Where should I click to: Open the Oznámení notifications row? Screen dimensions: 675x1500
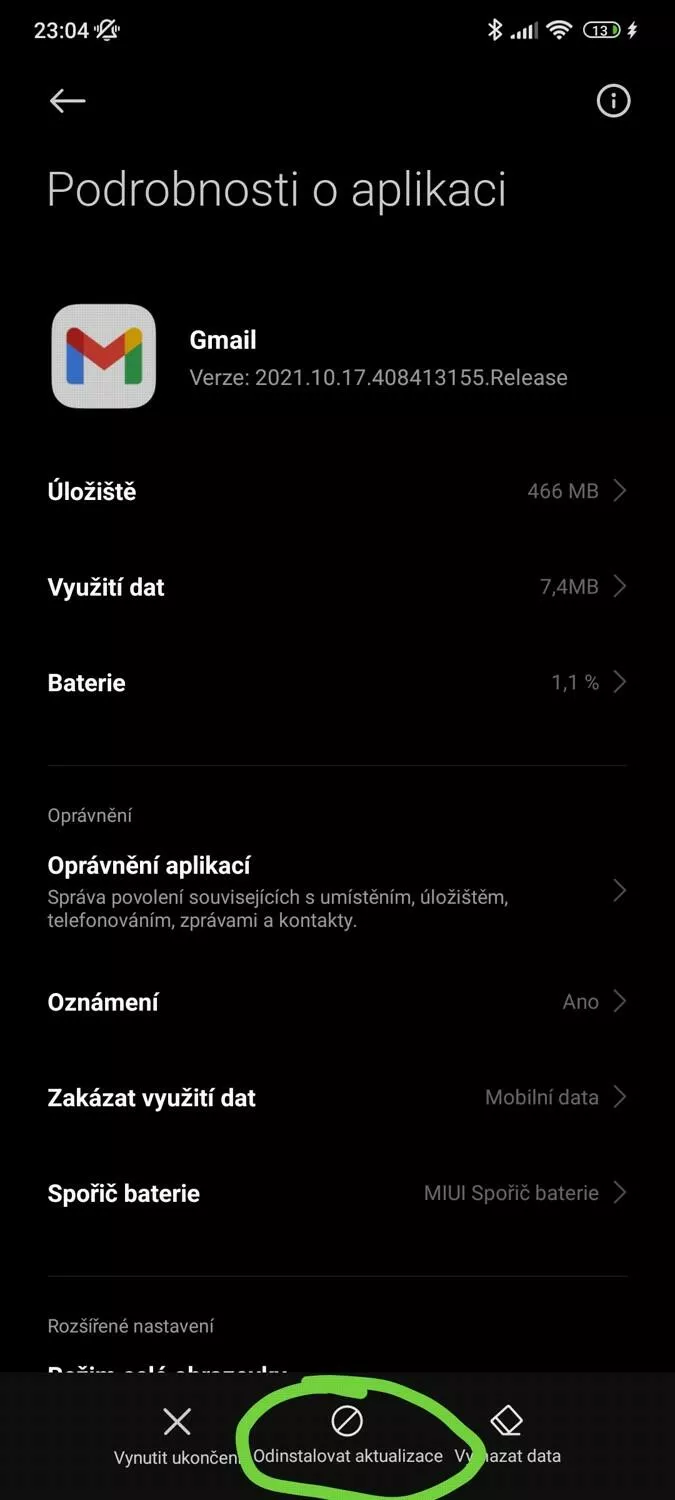pos(337,1002)
